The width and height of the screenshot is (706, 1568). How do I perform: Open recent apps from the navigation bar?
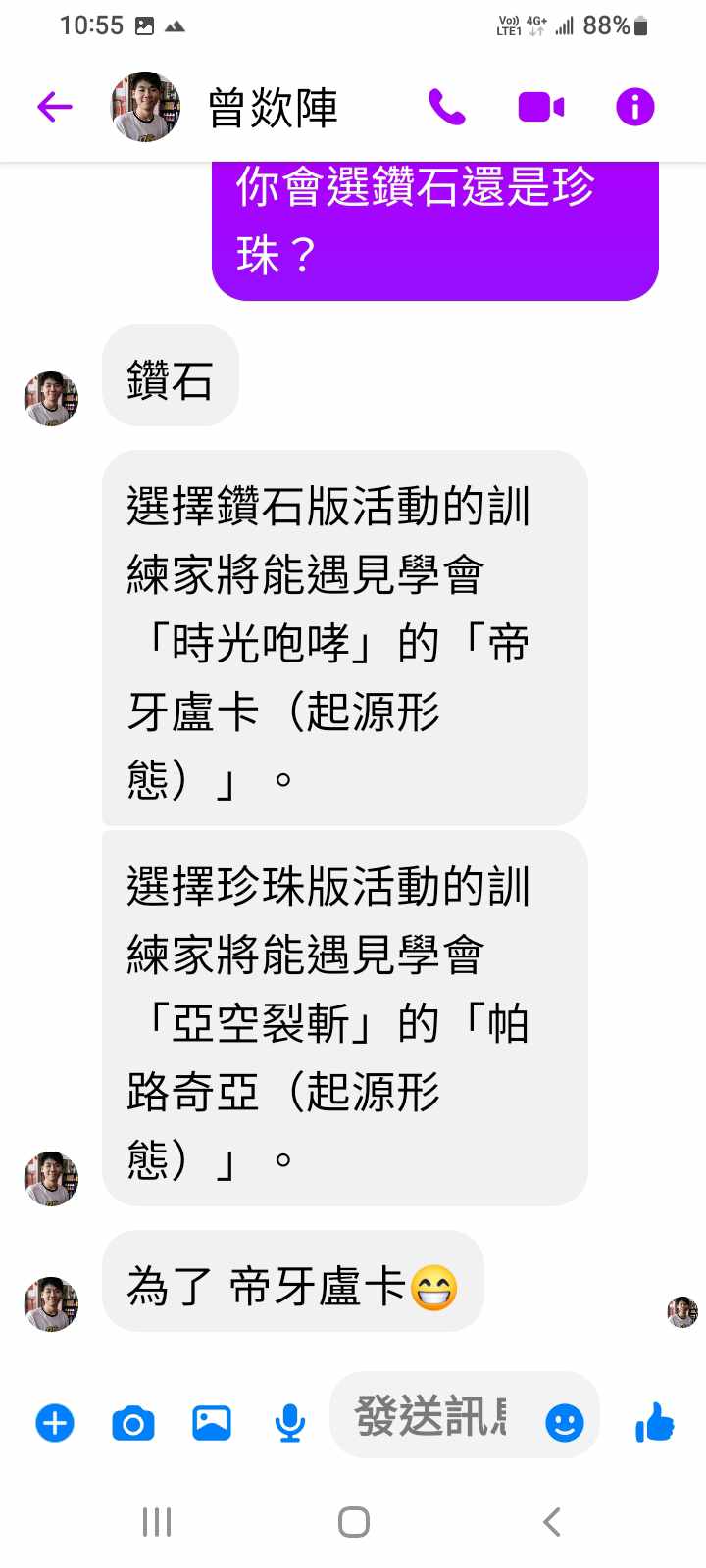click(157, 1522)
